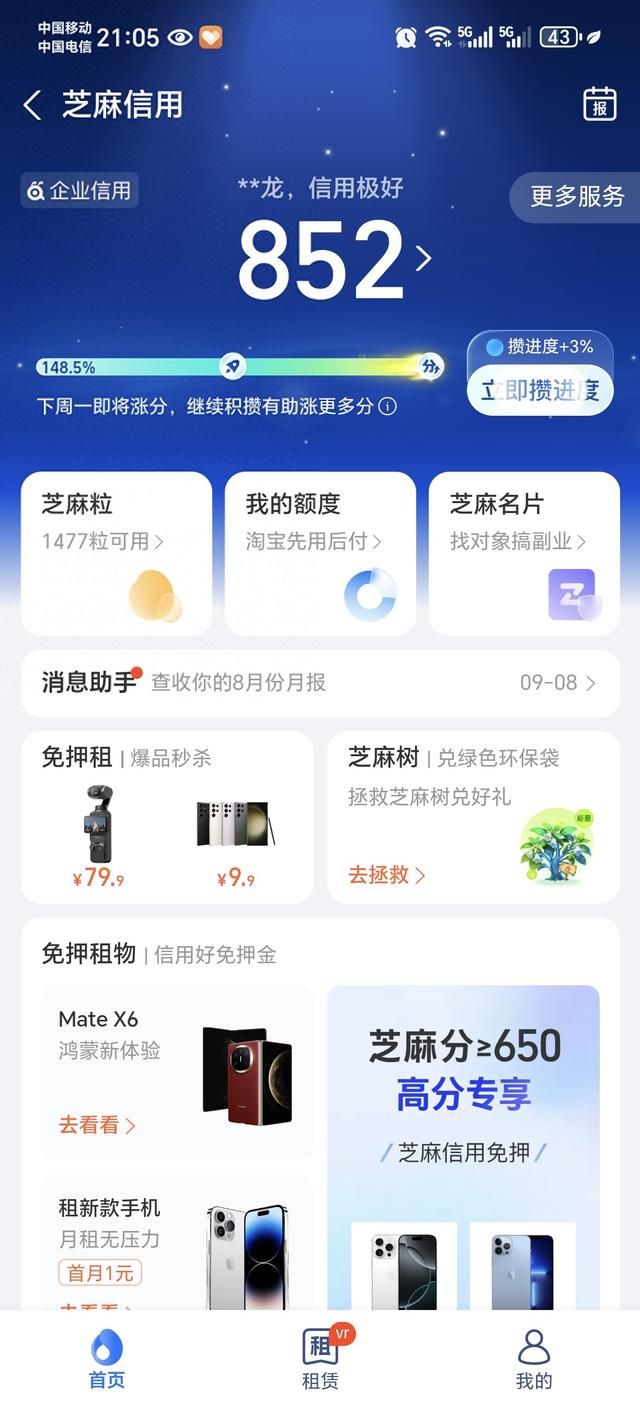Image resolution: width=640 pixels, height=1412 pixels.
Task: Open 企业信用 chip
Action: click(80, 190)
